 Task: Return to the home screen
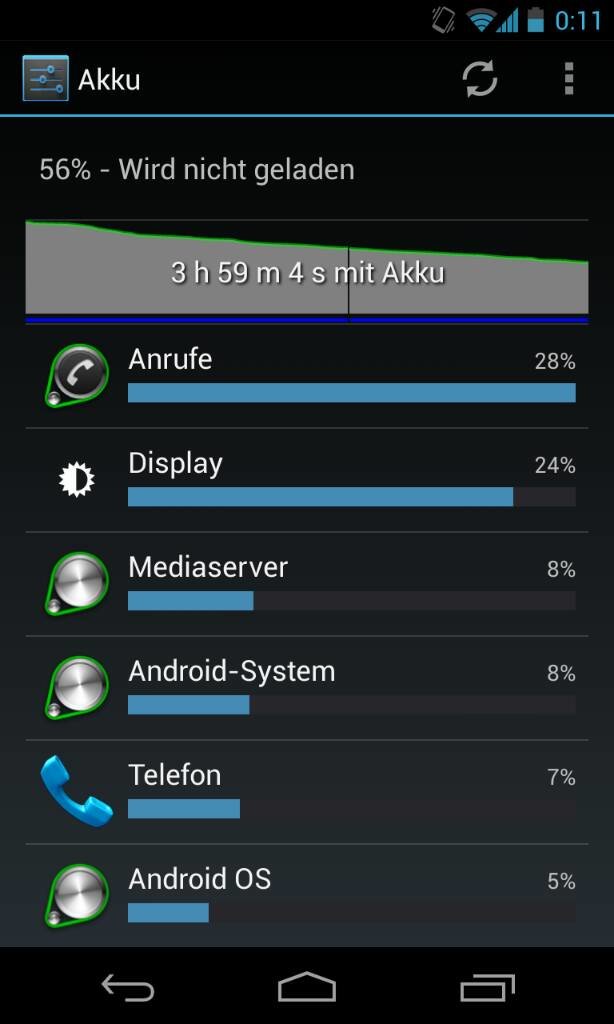(x=307, y=988)
